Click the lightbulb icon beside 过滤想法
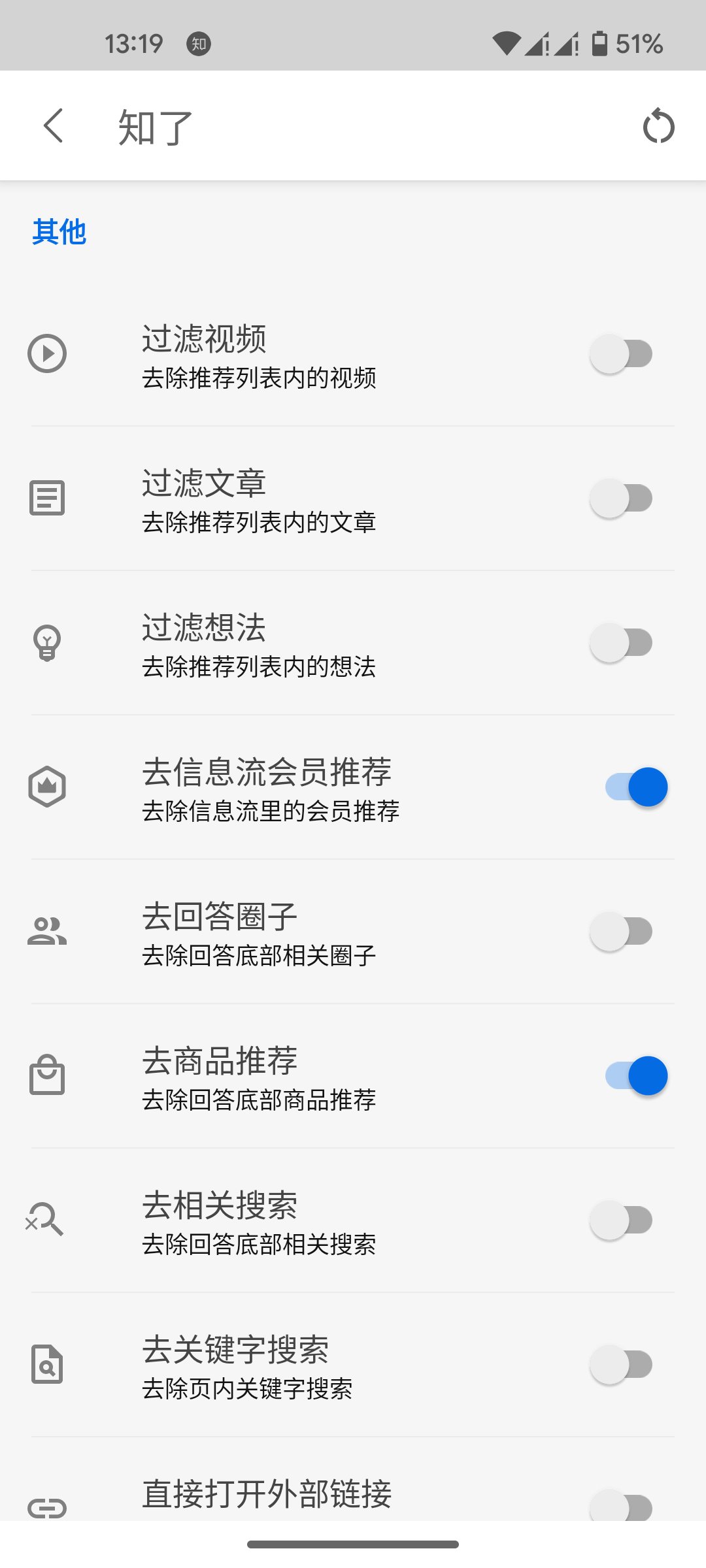This screenshot has height=1568, width=706. pos(47,643)
